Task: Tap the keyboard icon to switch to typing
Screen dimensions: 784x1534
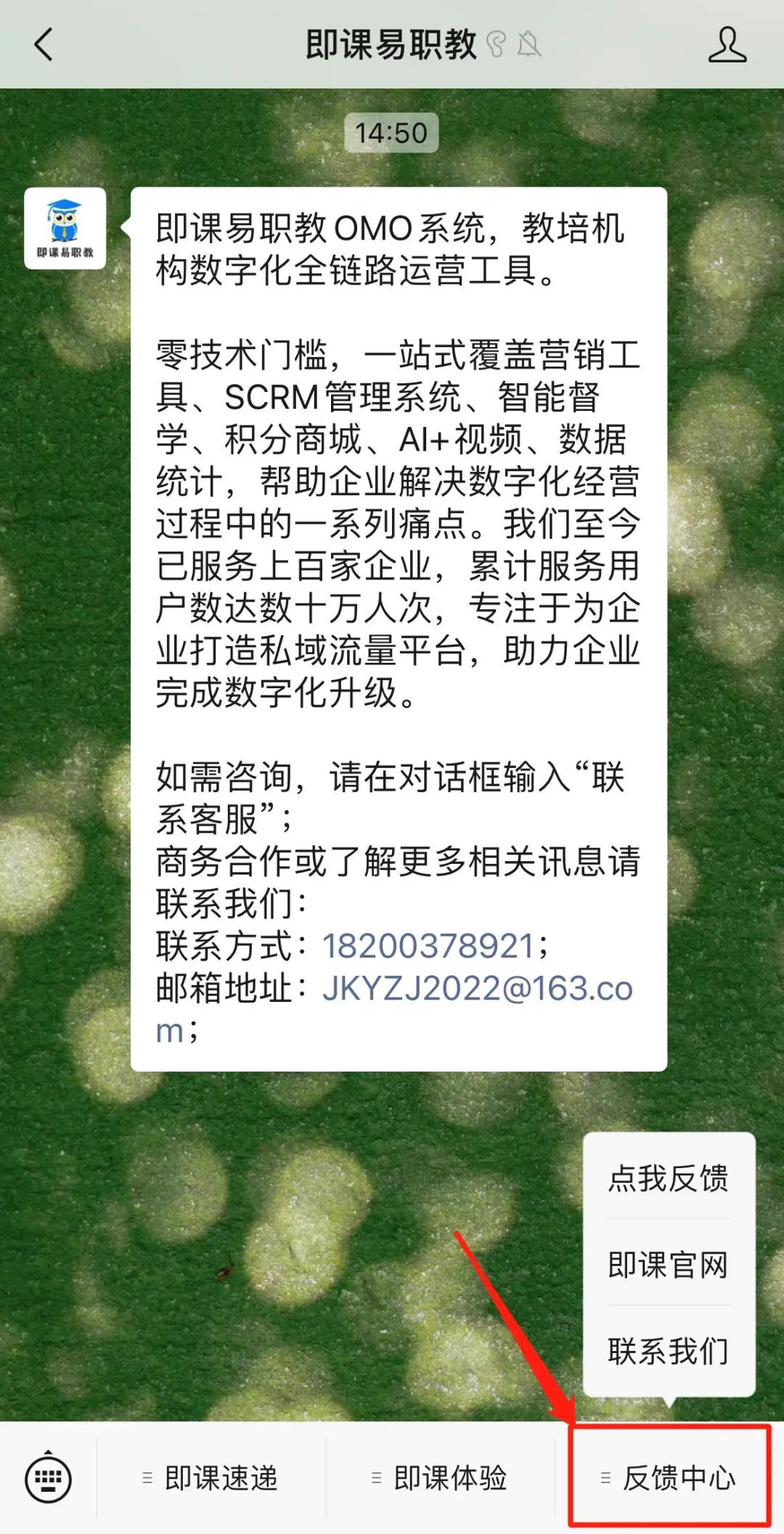Action: click(47, 1481)
